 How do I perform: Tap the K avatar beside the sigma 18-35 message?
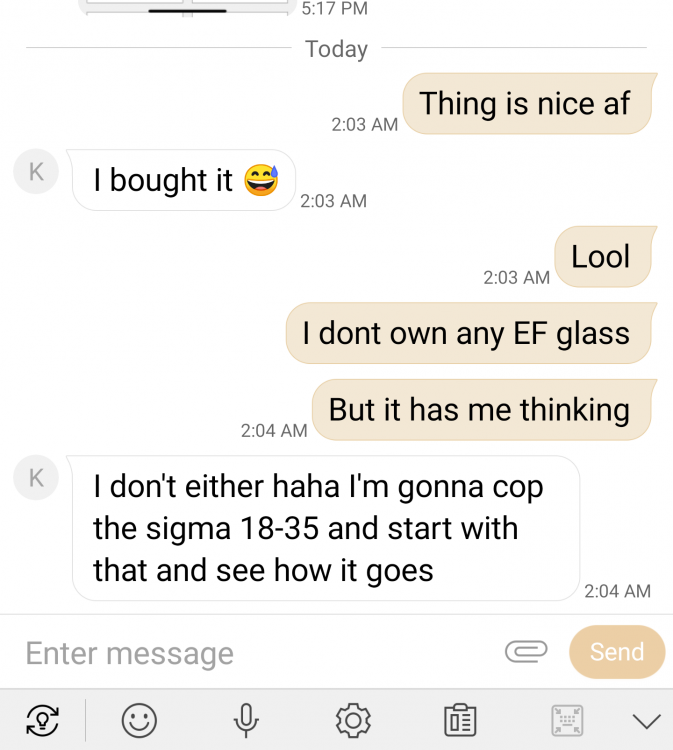pyautogui.click(x=36, y=478)
